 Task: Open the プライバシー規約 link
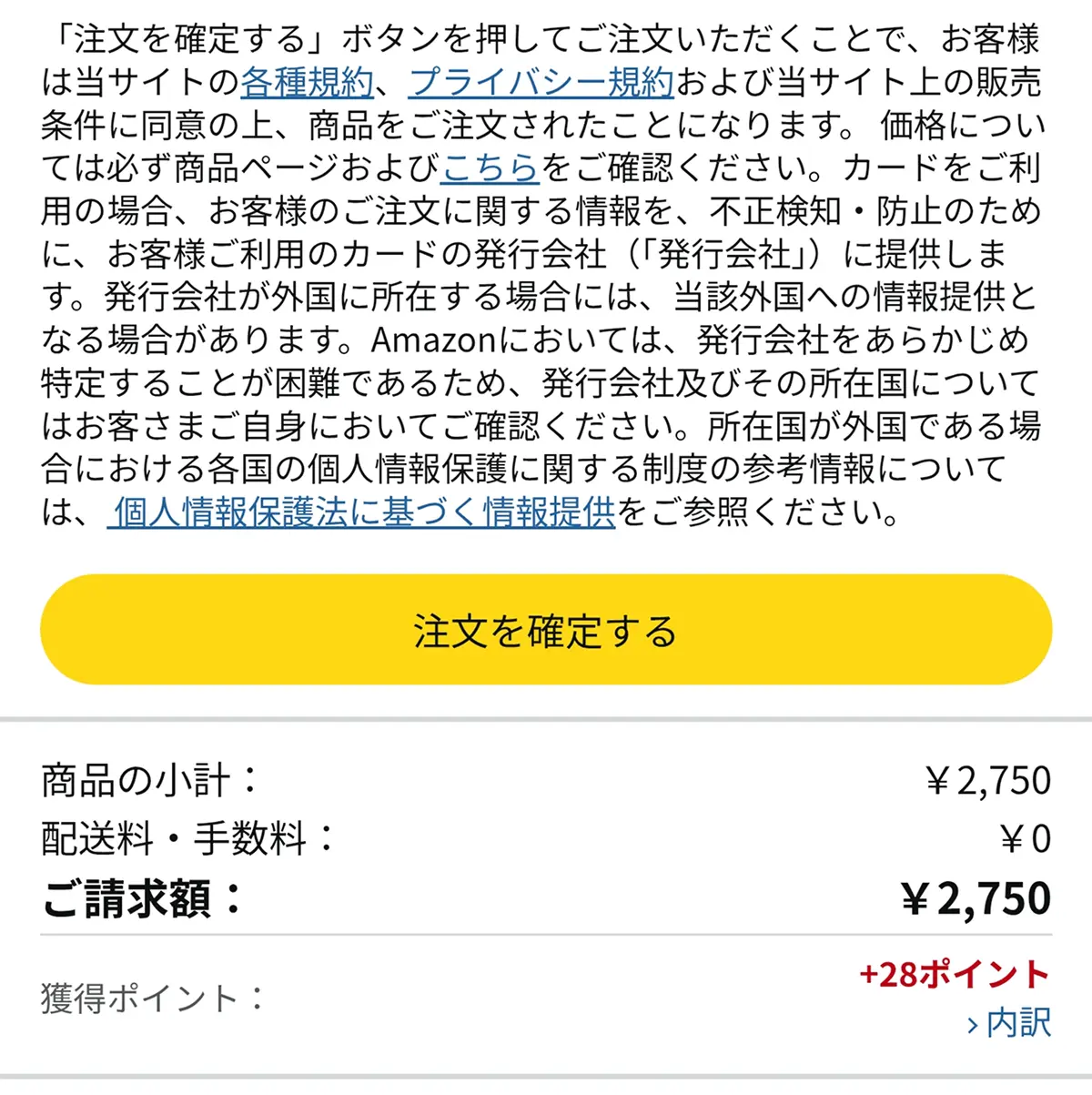[x=541, y=83]
